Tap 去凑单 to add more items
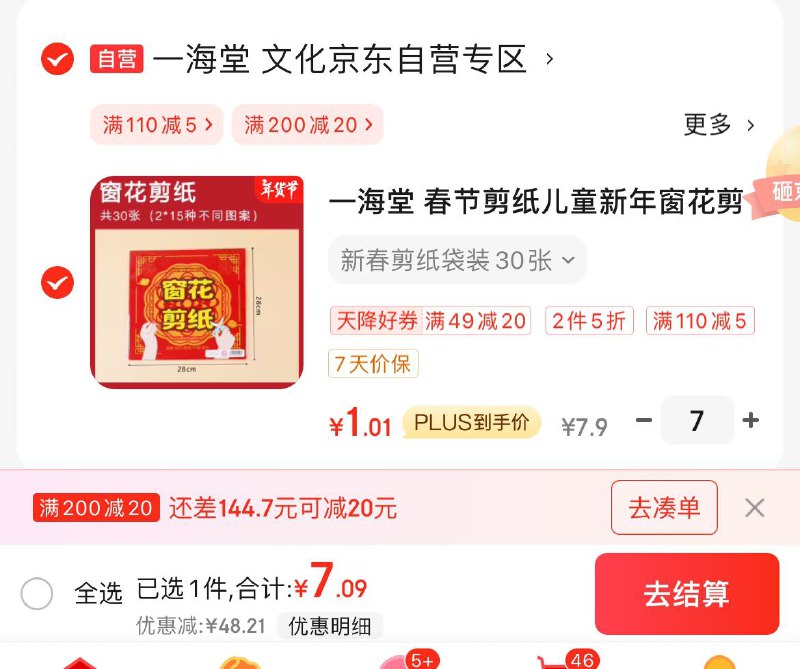 point(664,508)
